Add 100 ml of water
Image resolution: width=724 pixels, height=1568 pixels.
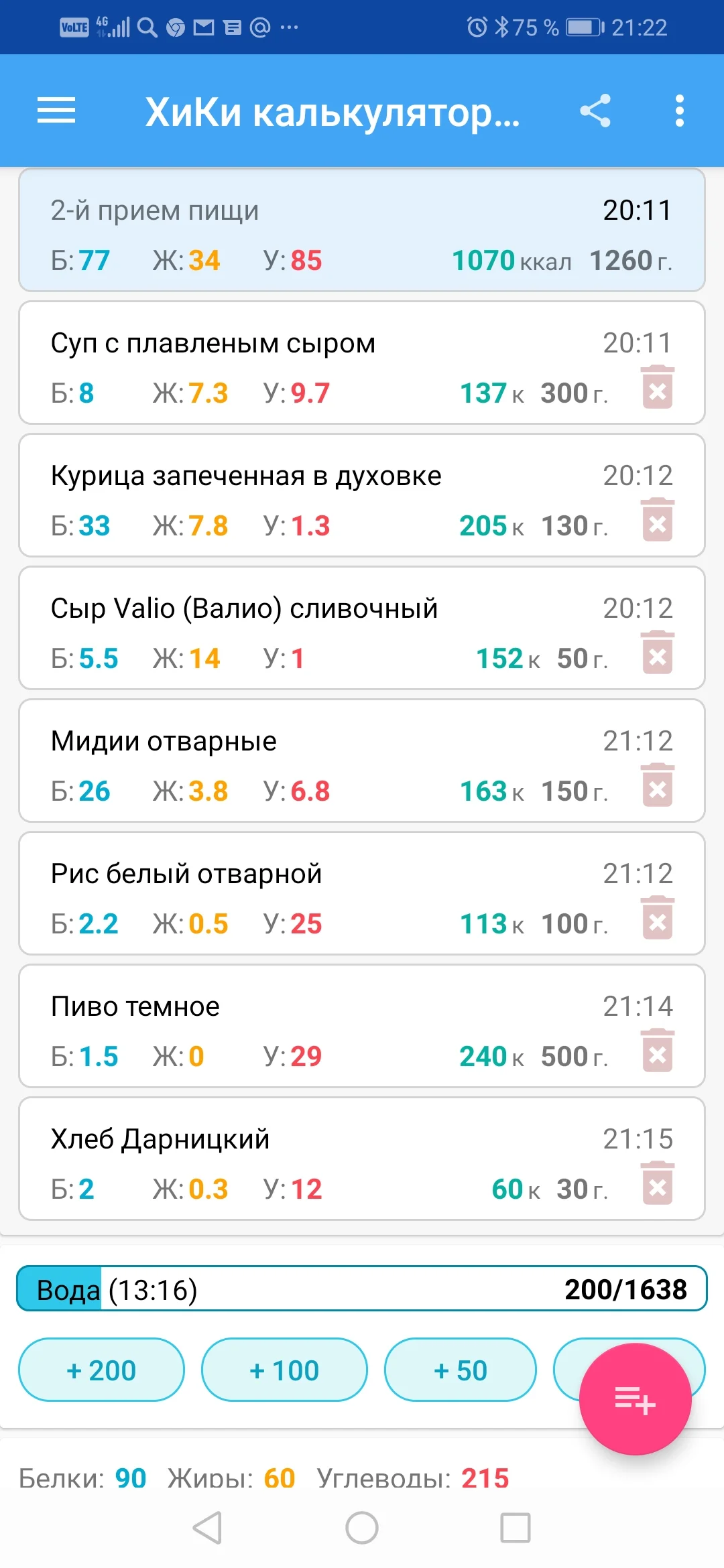tap(284, 1370)
